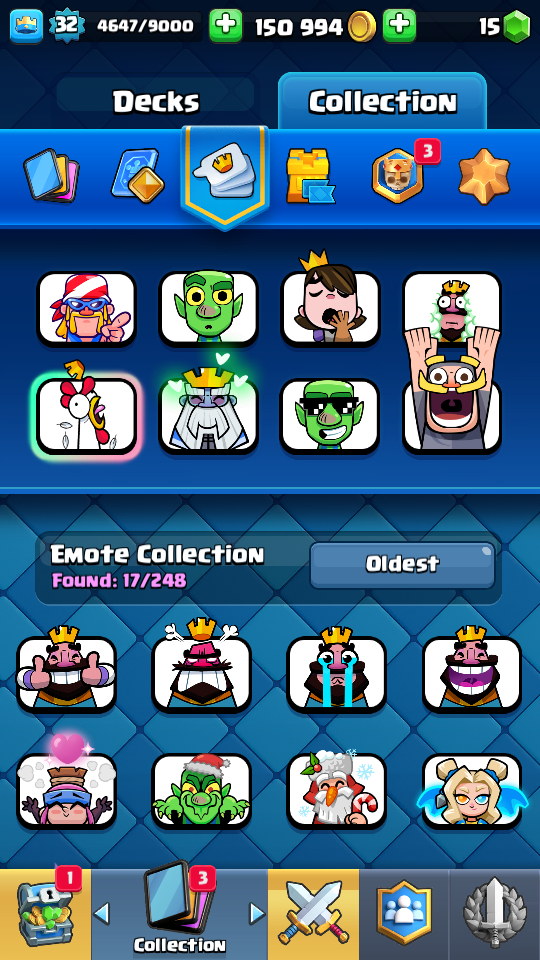The height and width of the screenshot is (960, 540).
Task: Open the tower skins tab
Action: [310, 176]
